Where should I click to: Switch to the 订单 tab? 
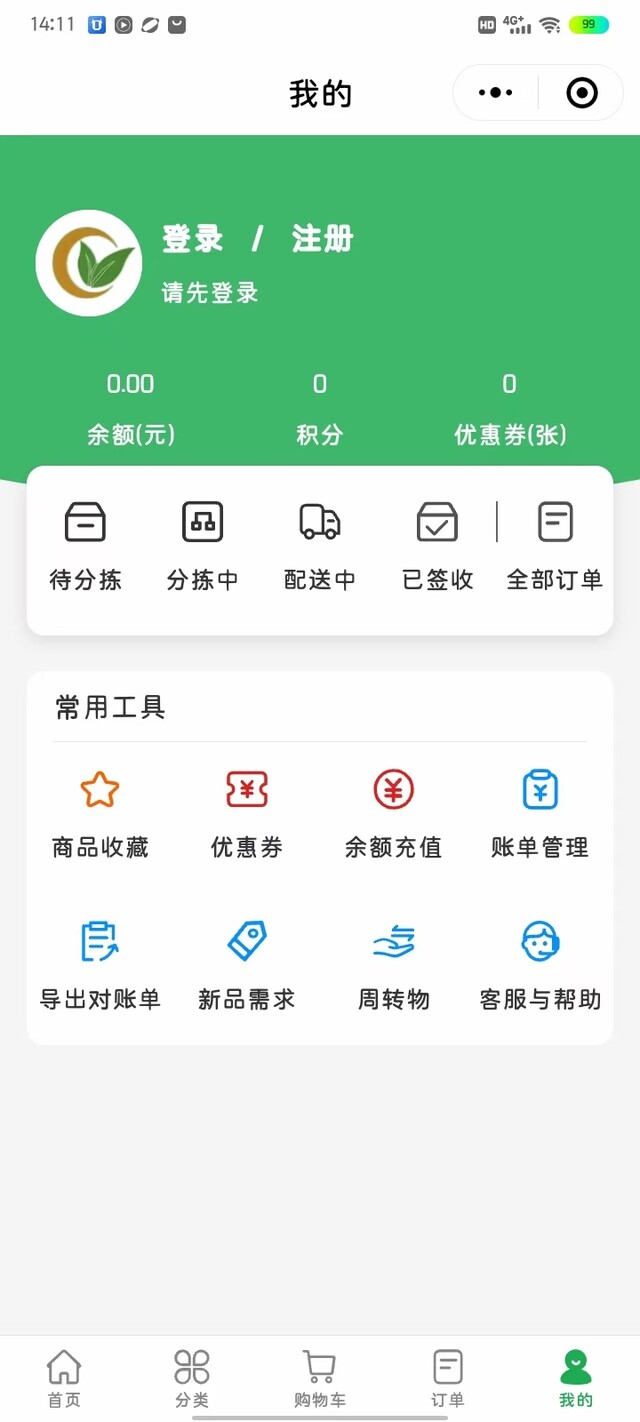[x=448, y=1378]
